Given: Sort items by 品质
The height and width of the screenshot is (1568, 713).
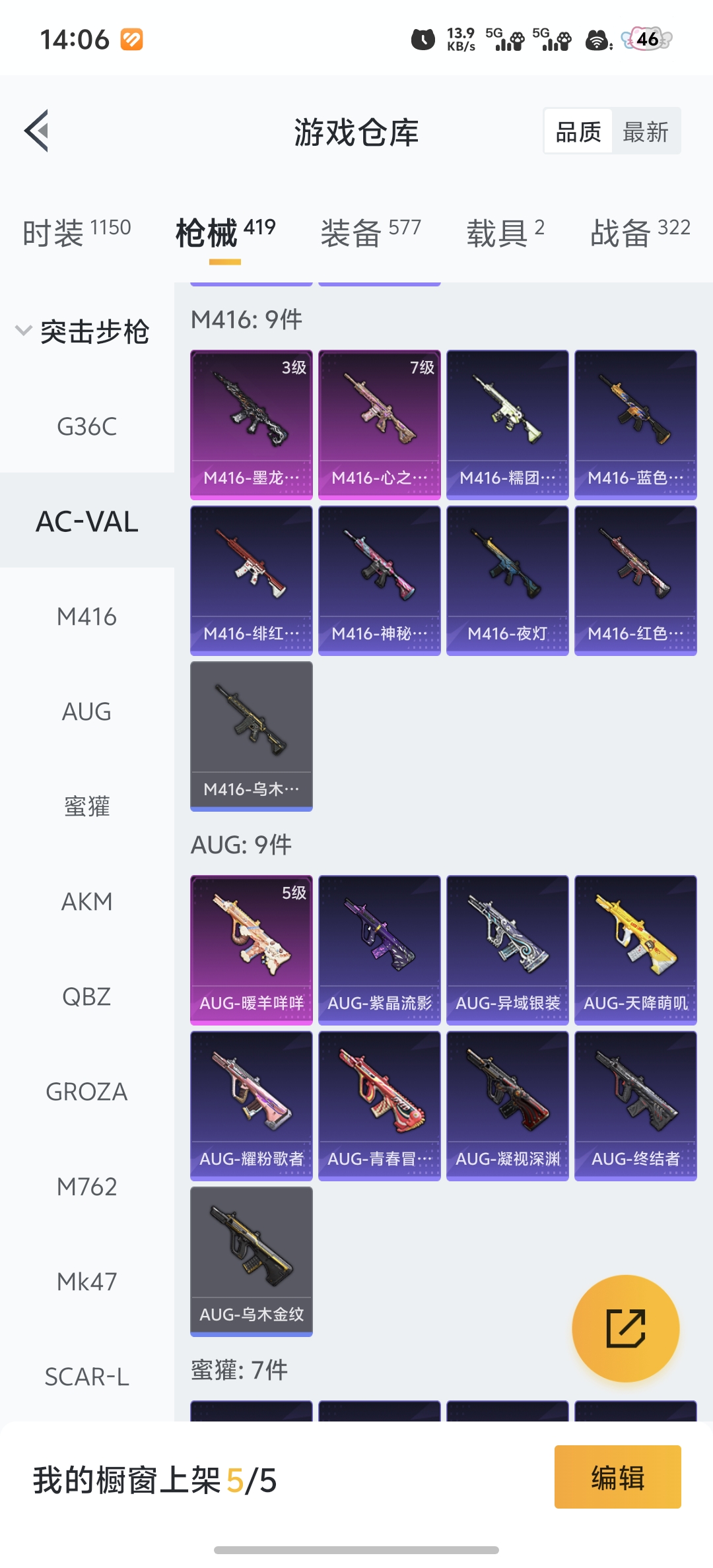Looking at the screenshot, I should point(578,132).
